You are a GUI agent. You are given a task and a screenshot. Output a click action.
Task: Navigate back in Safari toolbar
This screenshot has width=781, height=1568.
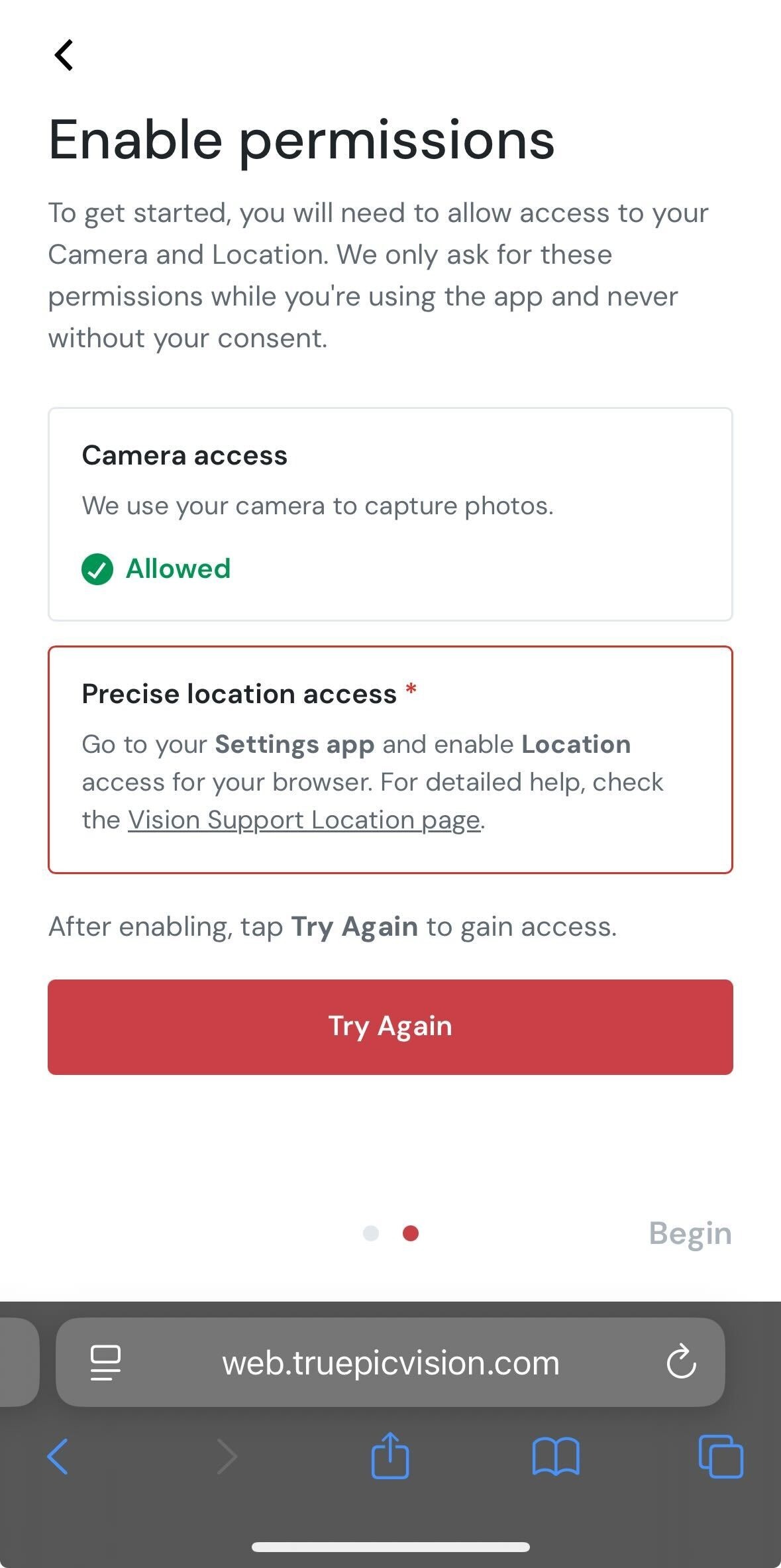coord(58,1456)
